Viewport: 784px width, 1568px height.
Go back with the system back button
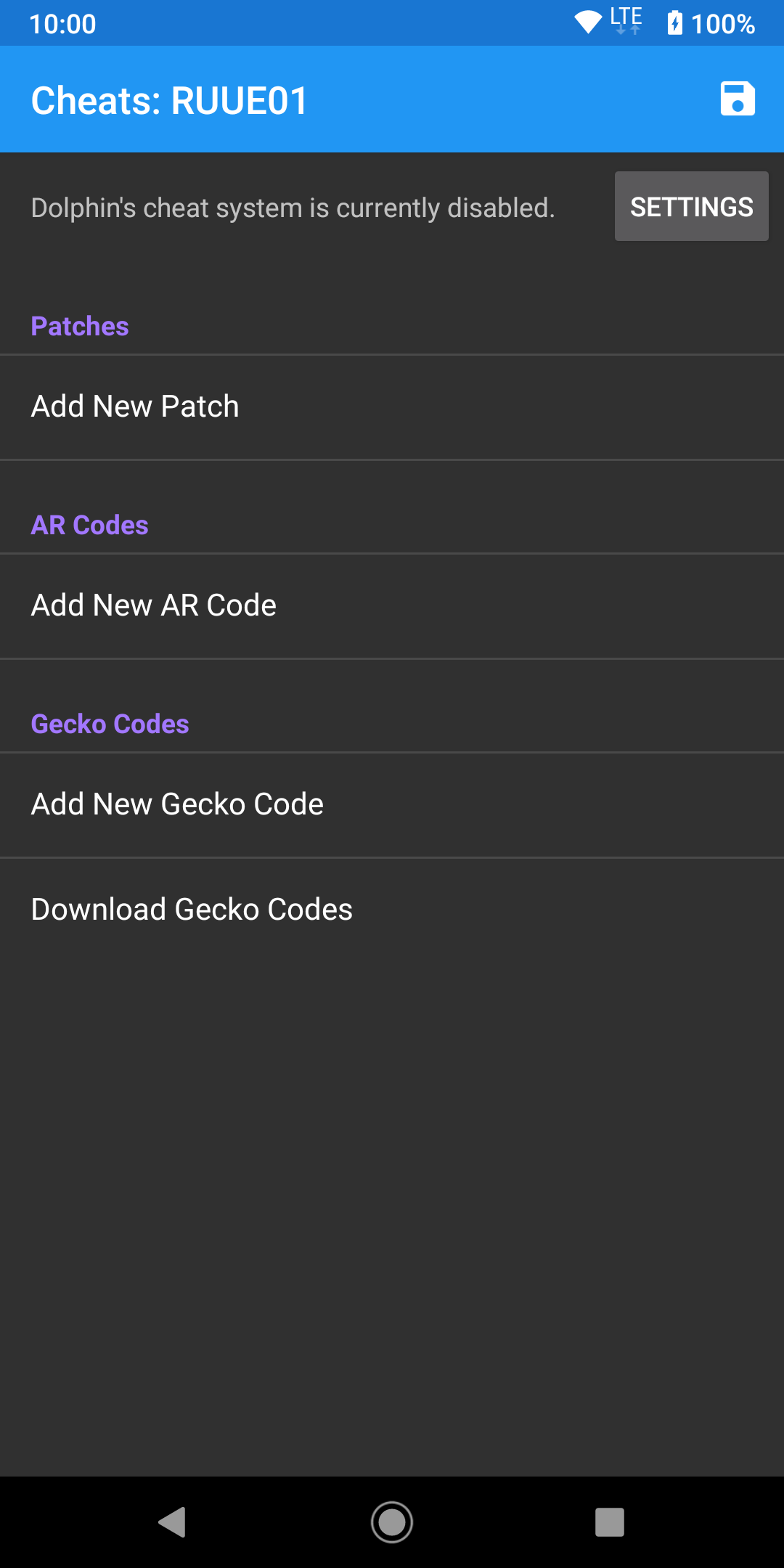coord(173,1522)
